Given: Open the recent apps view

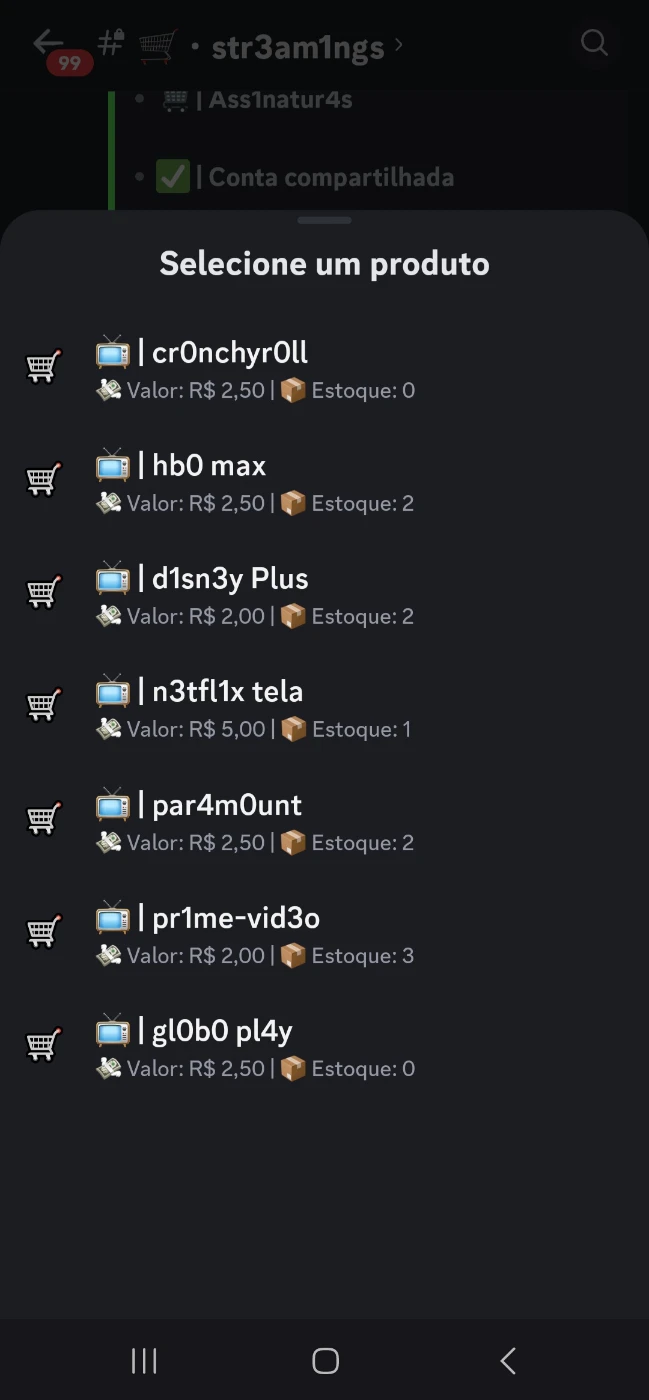Looking at the screenshot, I should (144, 1360).
